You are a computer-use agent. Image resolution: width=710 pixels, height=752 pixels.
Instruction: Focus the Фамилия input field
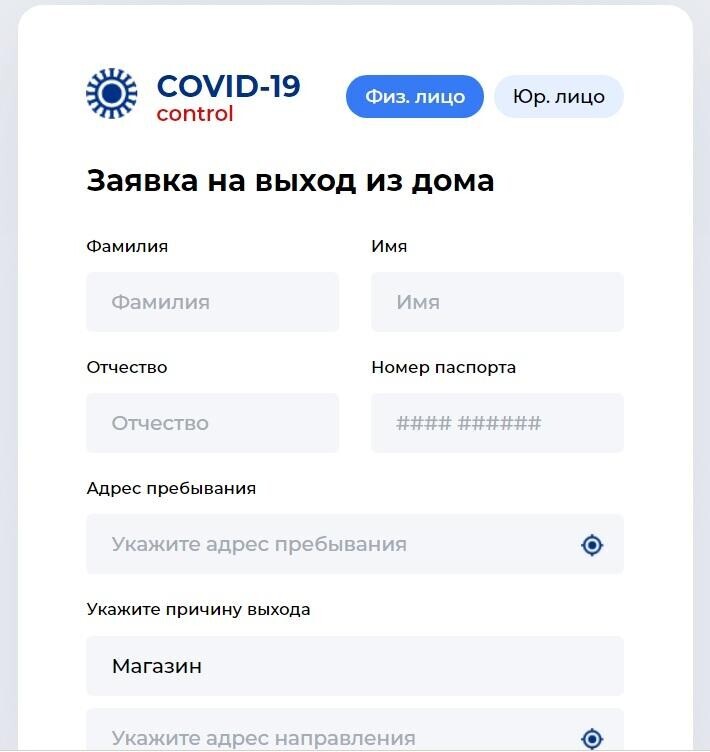(212, 302)
